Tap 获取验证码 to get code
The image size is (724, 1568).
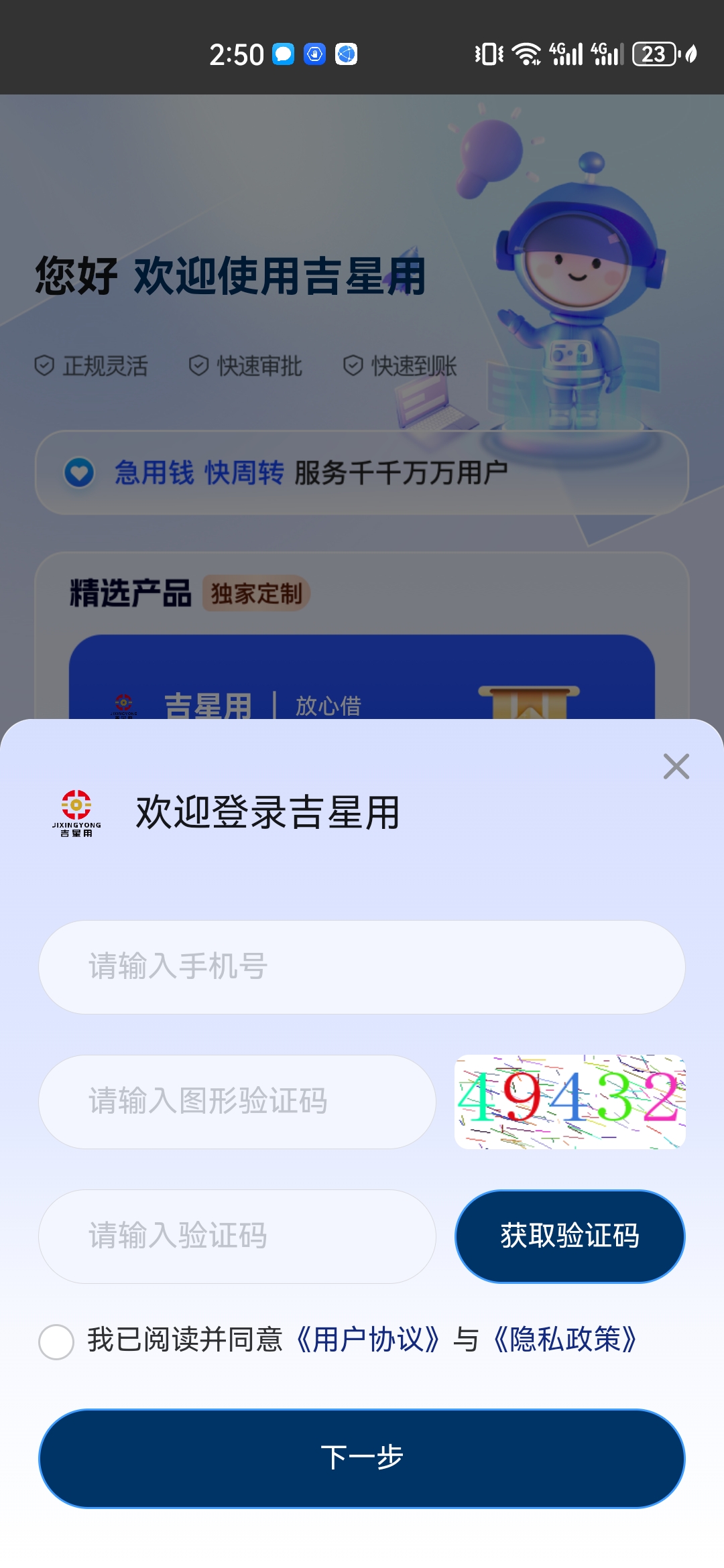(570, 1236)
